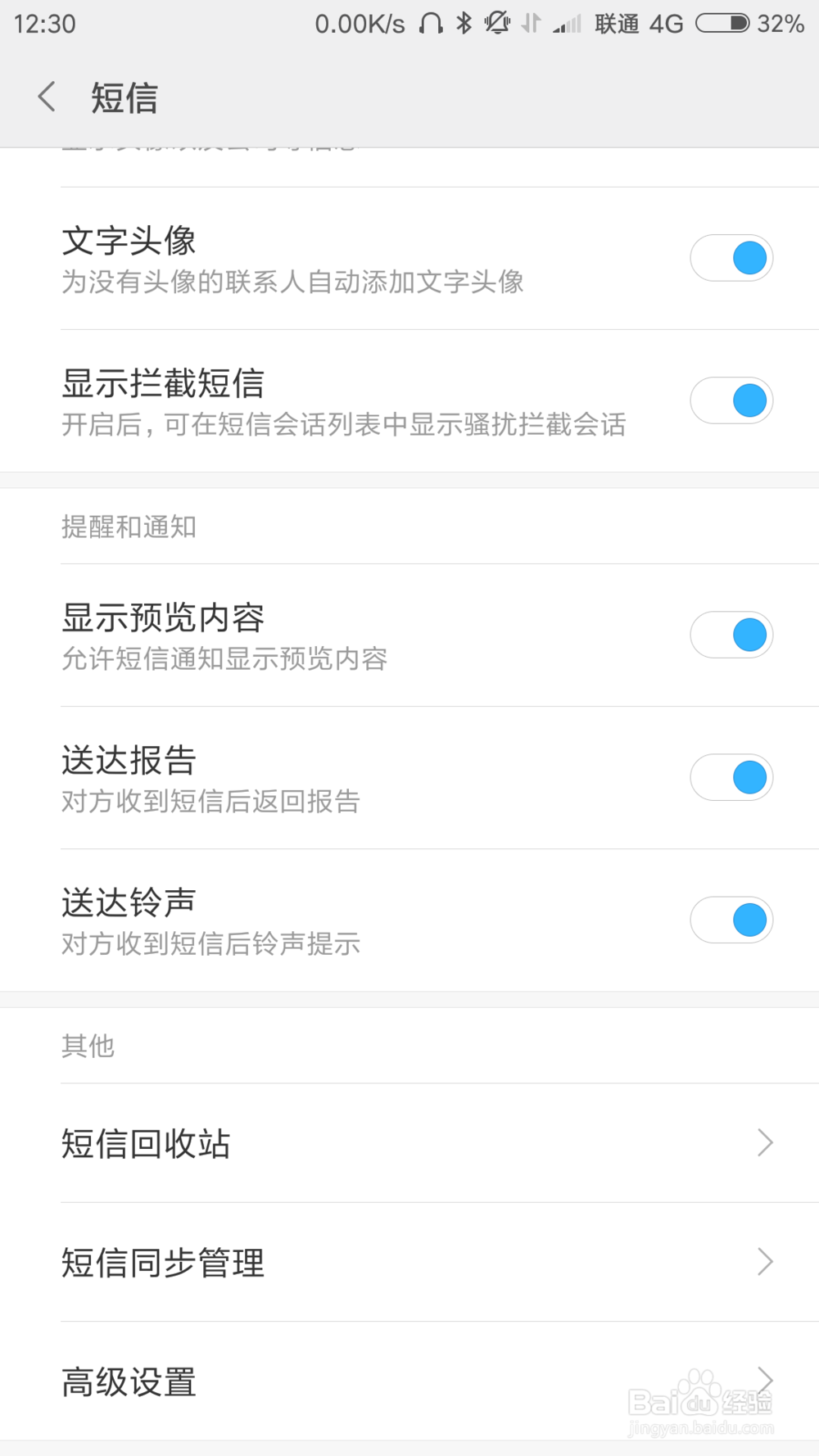This screenshot has width=819, height=1456.
Task: Tap the back arrow to leave SMS settings
Action: pyautogui.click(x=47, y=96)
